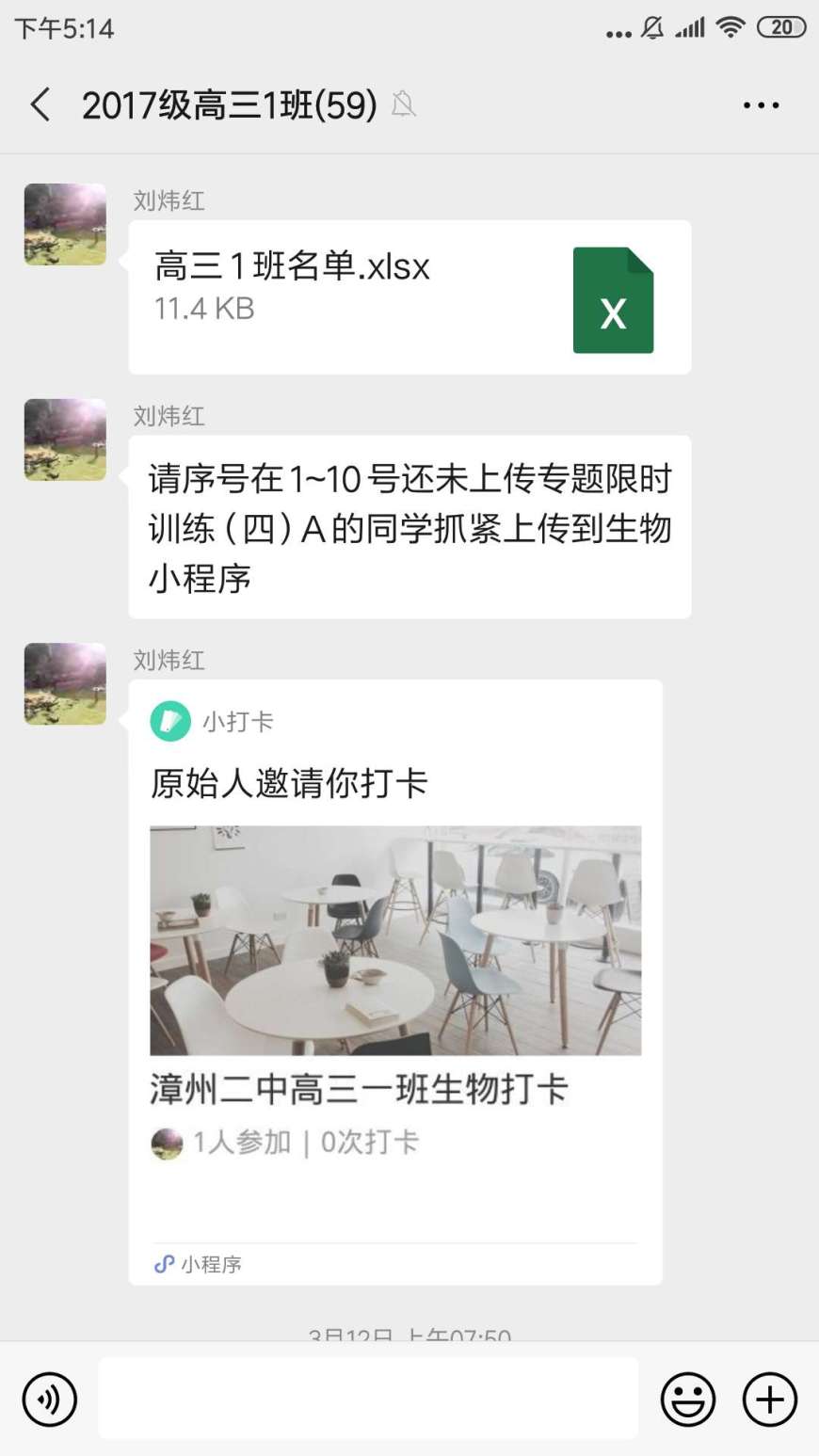Open the 漳州二中高三一班生物打卡 mini program card
The width and height of the screenshot is (819, 1456).
[395, 979]
